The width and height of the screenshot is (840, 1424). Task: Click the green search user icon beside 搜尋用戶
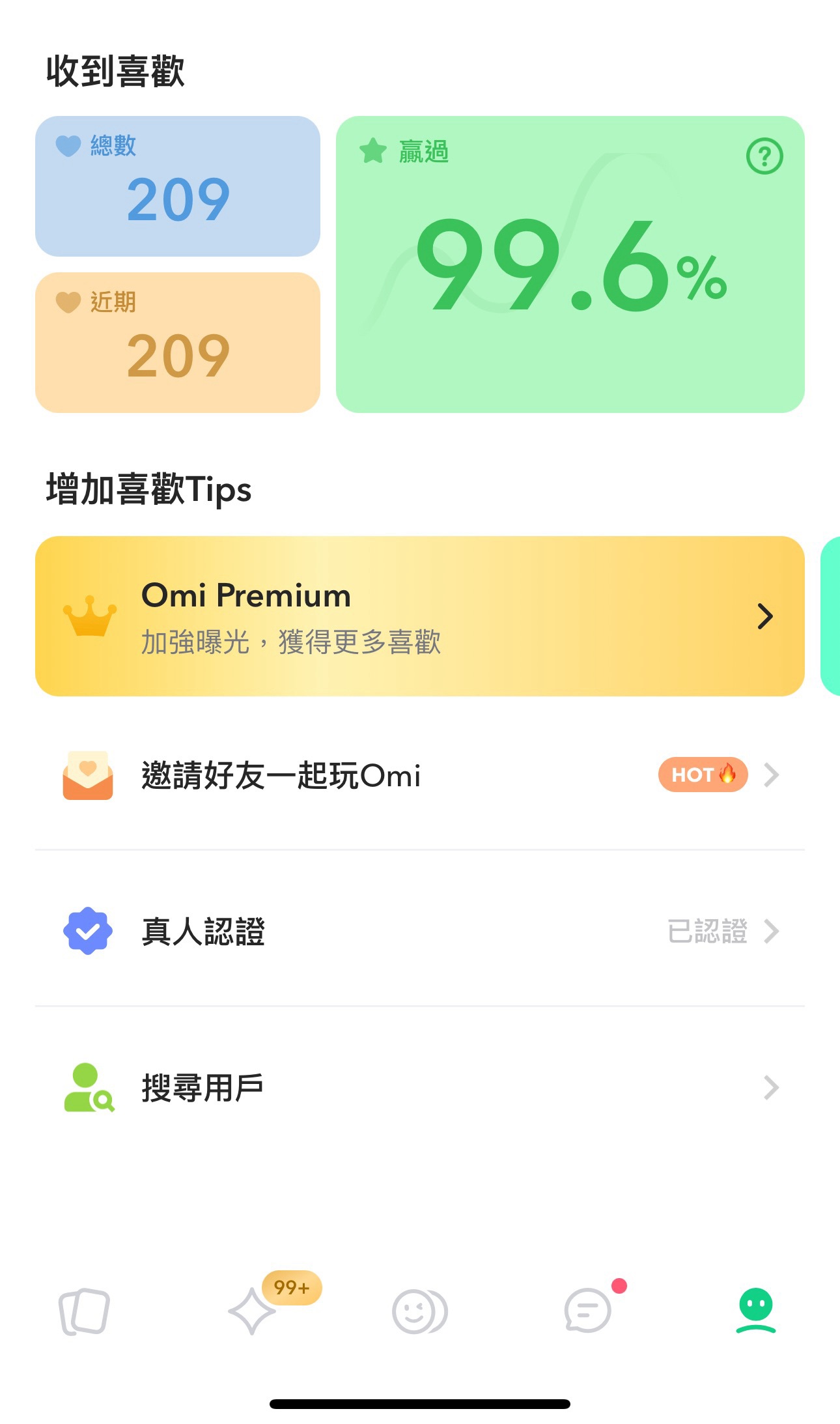point(88,1087)
